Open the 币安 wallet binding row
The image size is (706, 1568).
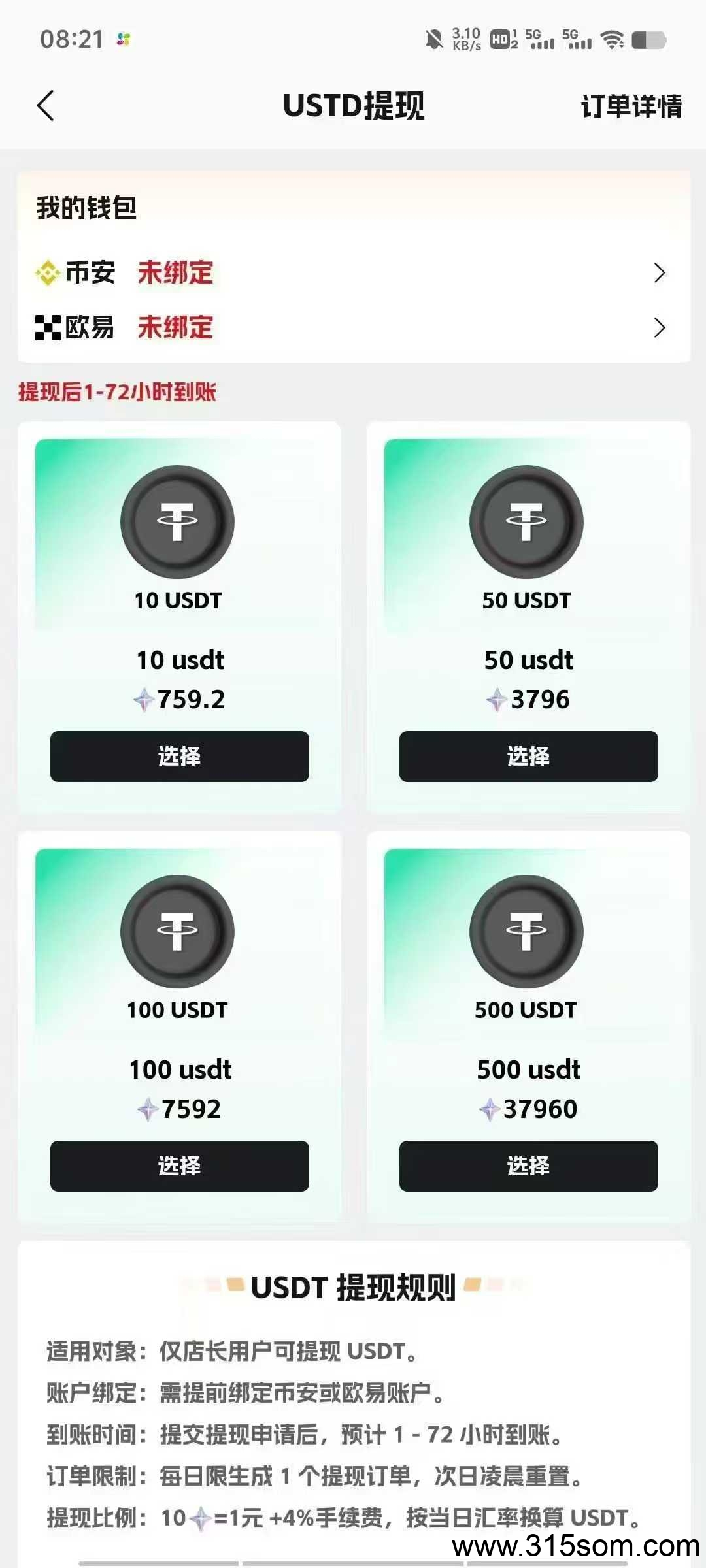(x=353, y=272)
